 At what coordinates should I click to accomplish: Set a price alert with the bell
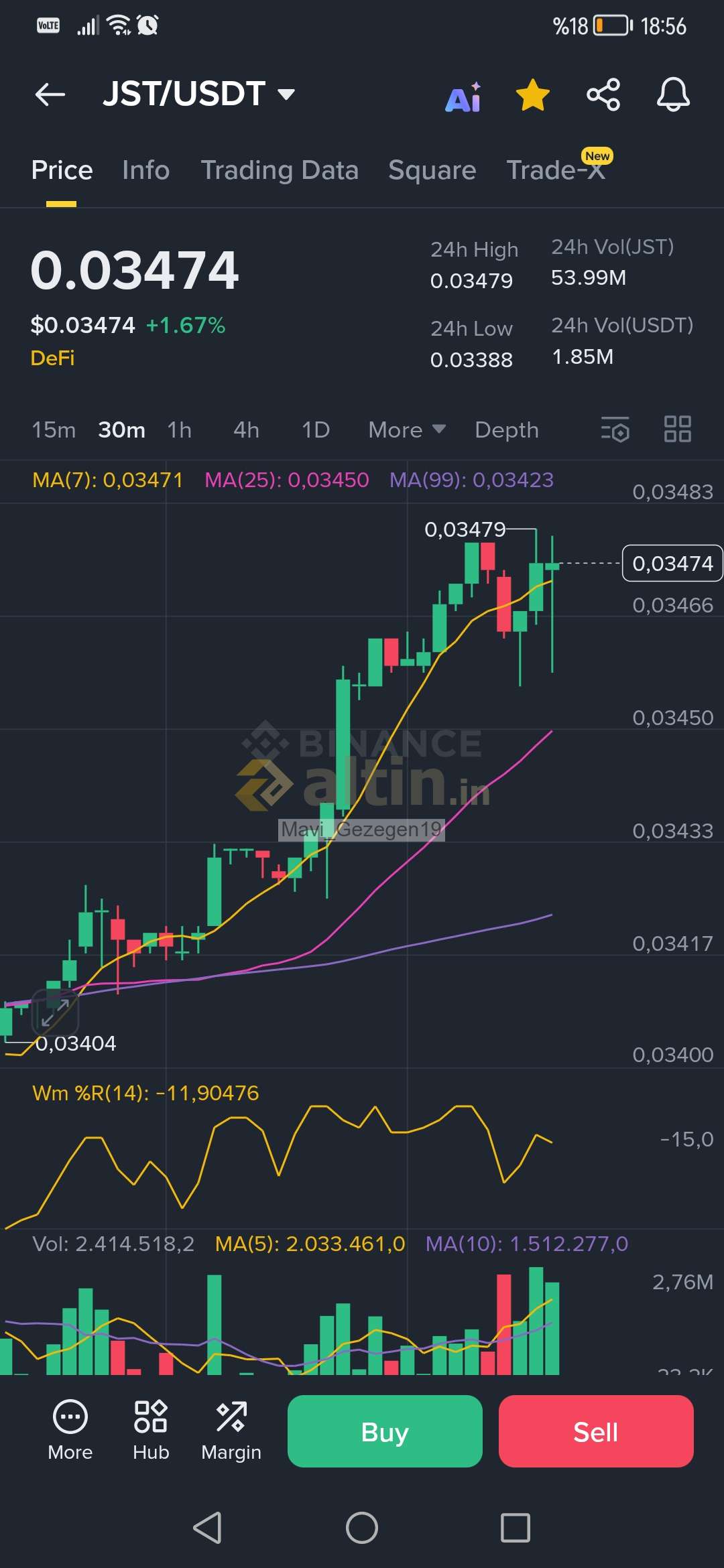(673, 94)
